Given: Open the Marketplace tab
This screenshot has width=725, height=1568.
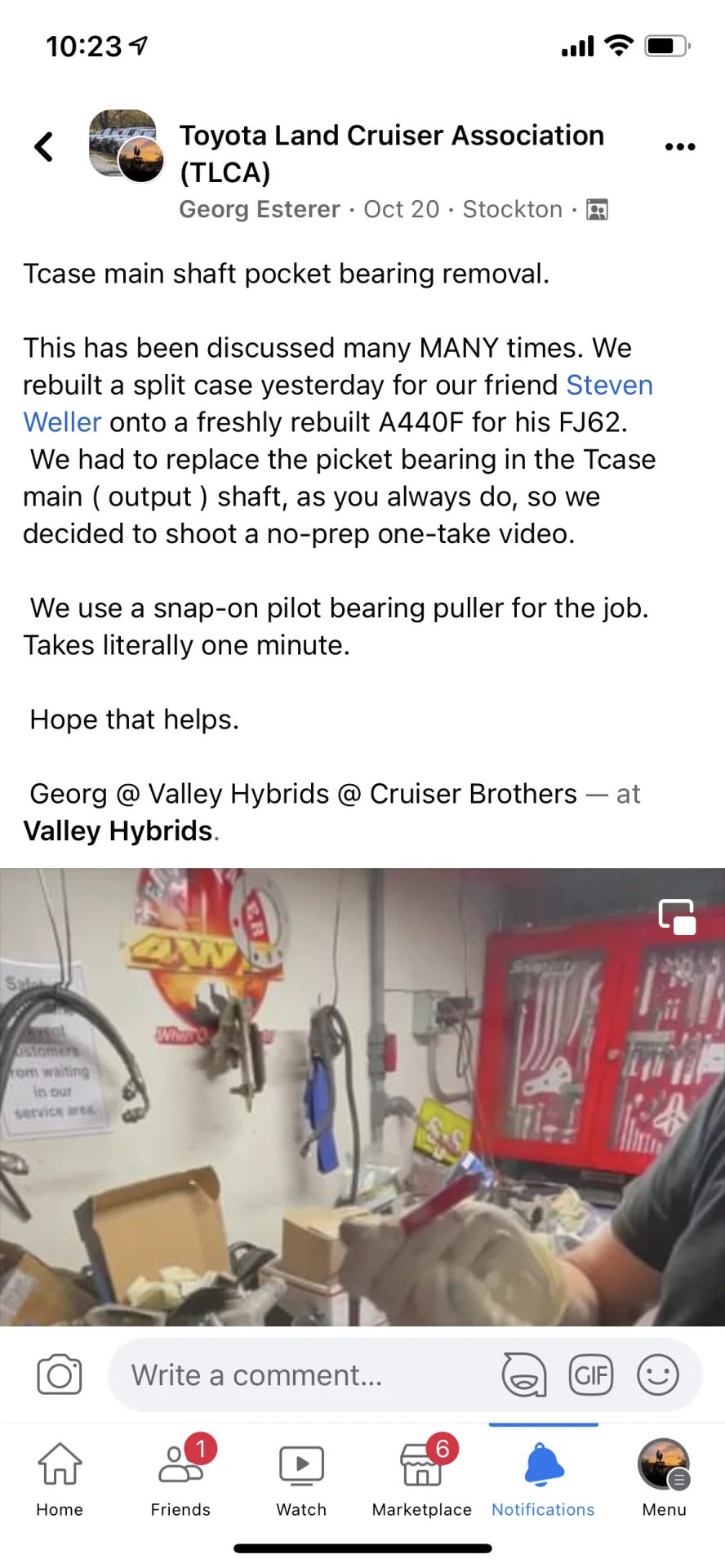Looking at the screenshot, I should (421, 1477).
